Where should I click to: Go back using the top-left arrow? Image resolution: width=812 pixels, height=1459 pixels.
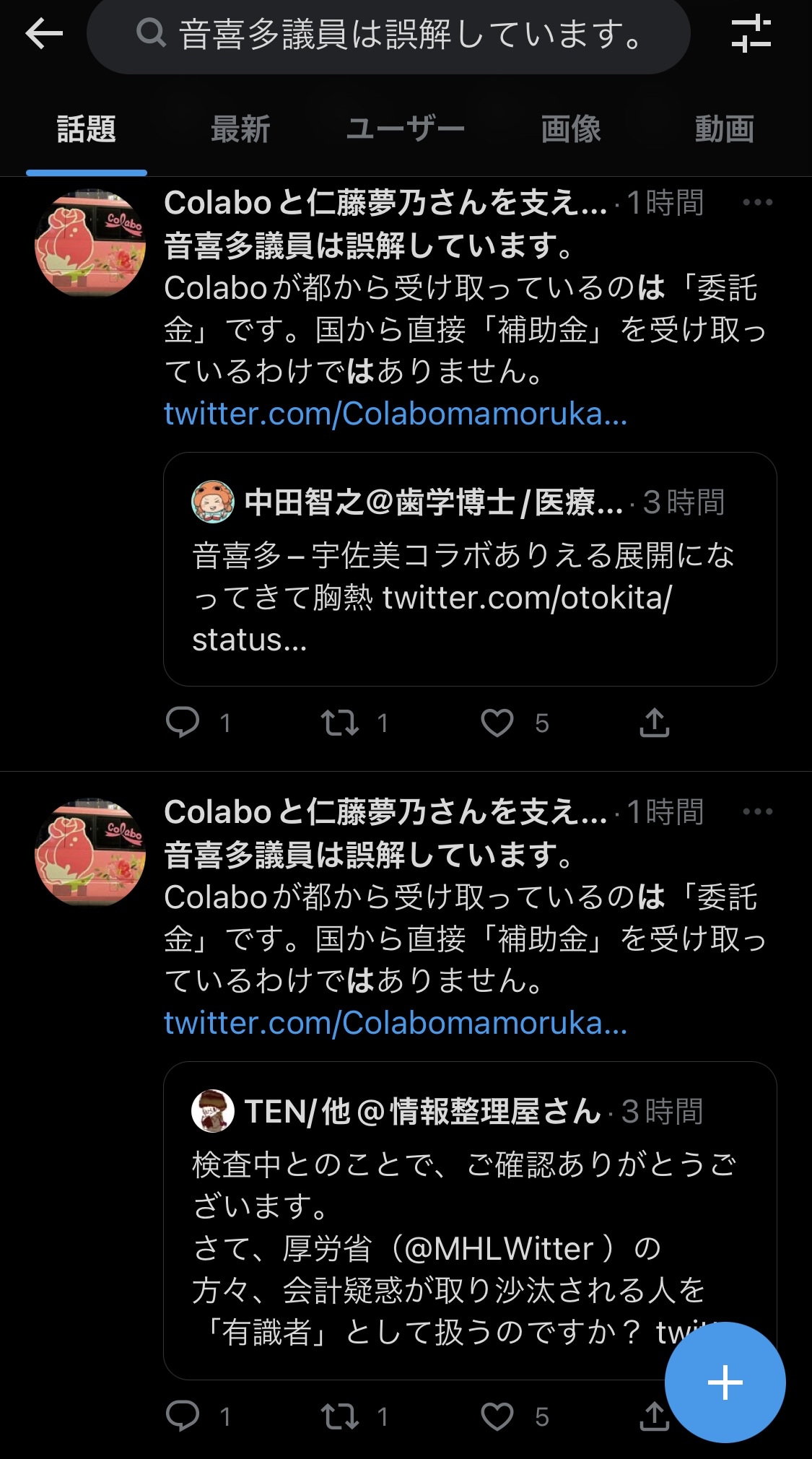pos(44,34)
